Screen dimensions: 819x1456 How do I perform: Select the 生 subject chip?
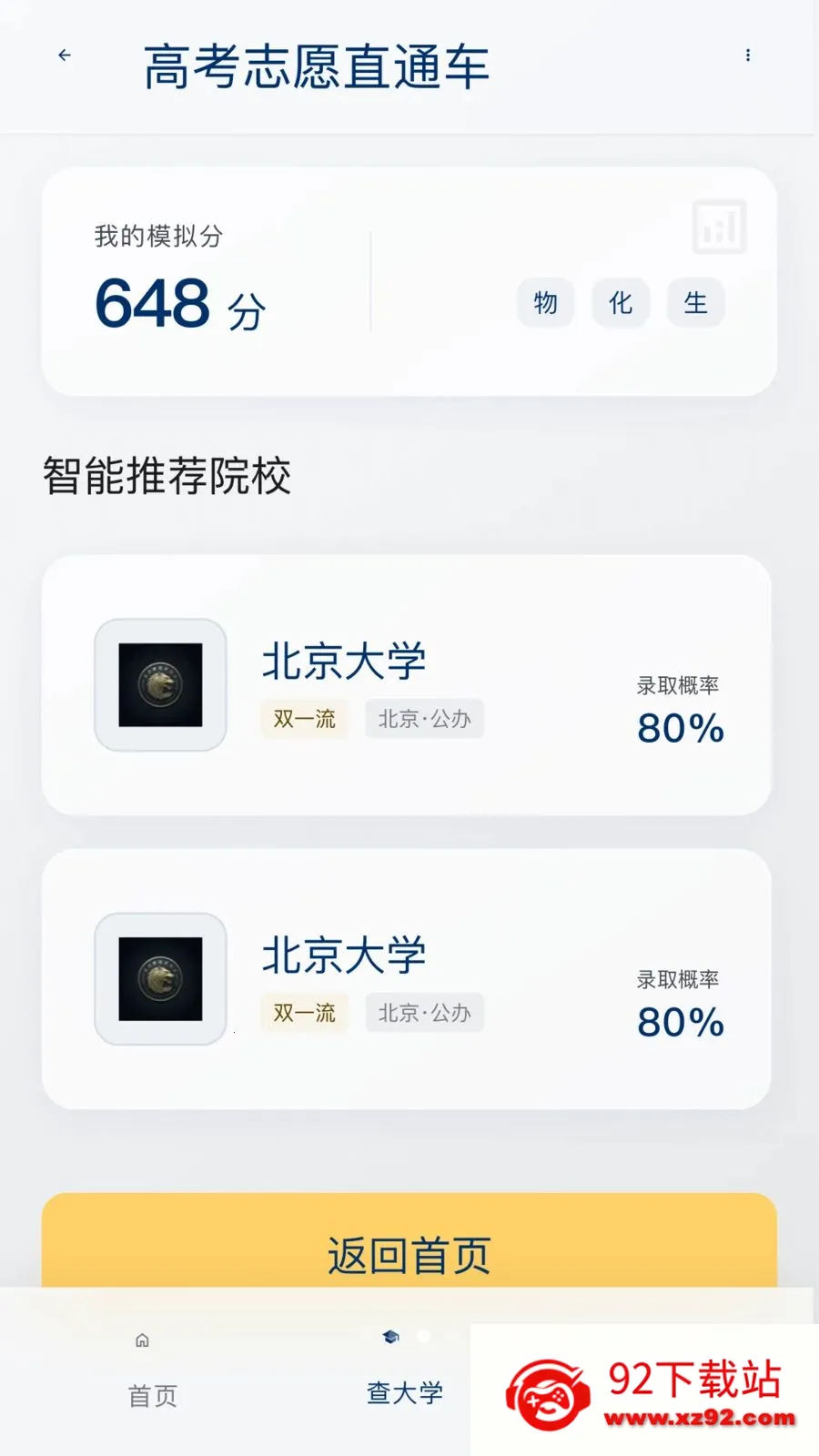695,303
